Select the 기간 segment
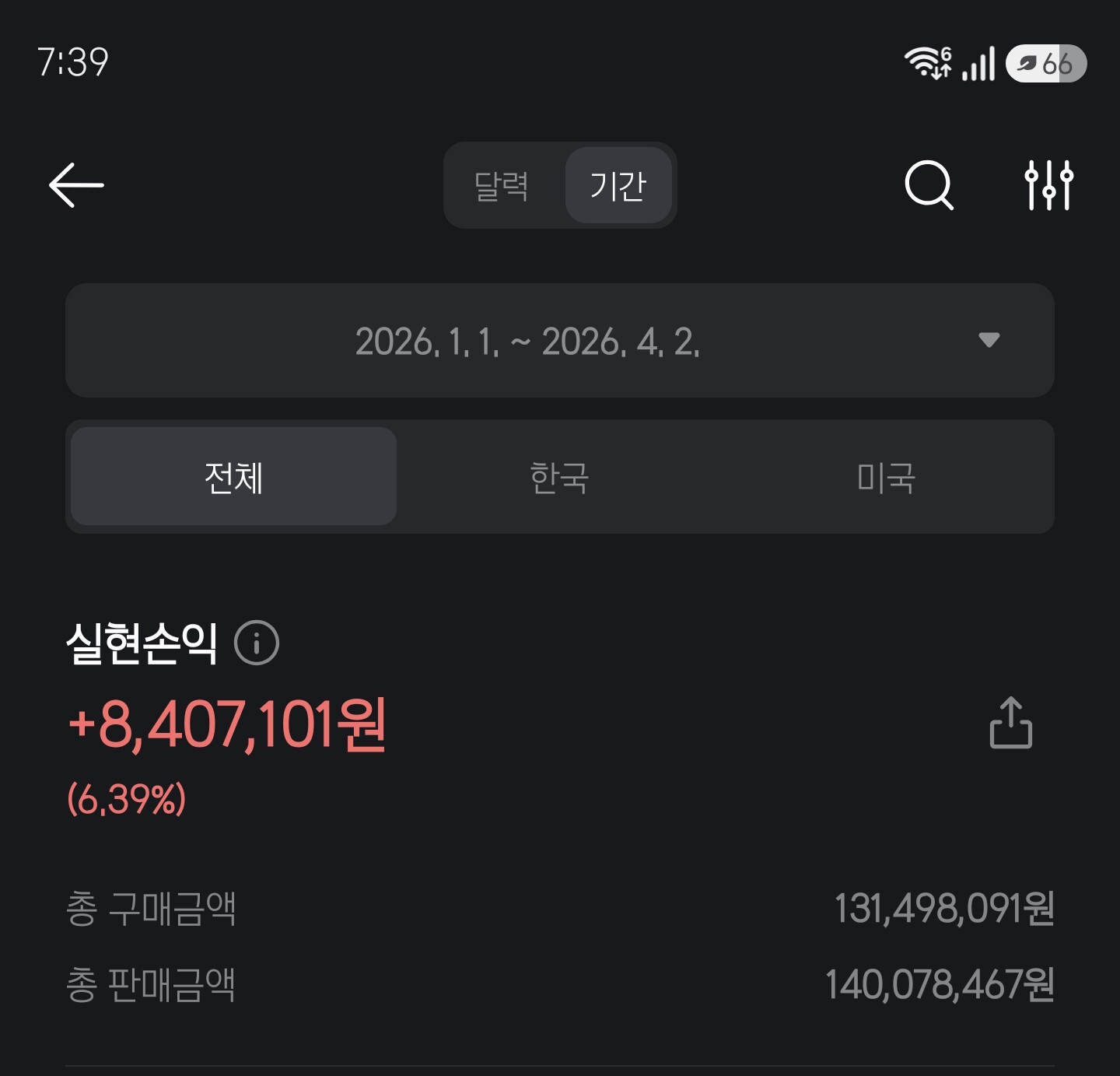The height and width of the screenshot is (1076, 1120). point(618,185)
